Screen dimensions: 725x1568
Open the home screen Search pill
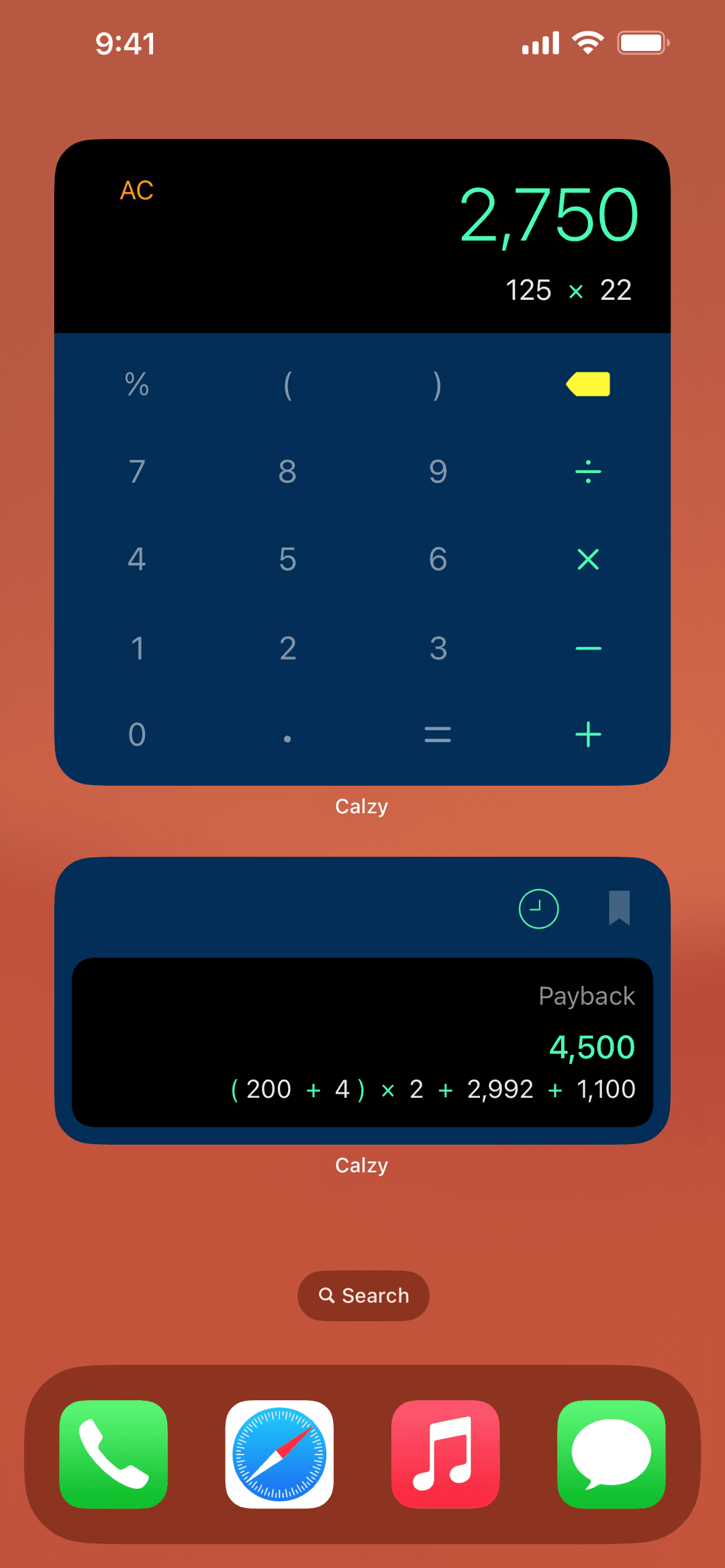click(x=363, y=1296)
